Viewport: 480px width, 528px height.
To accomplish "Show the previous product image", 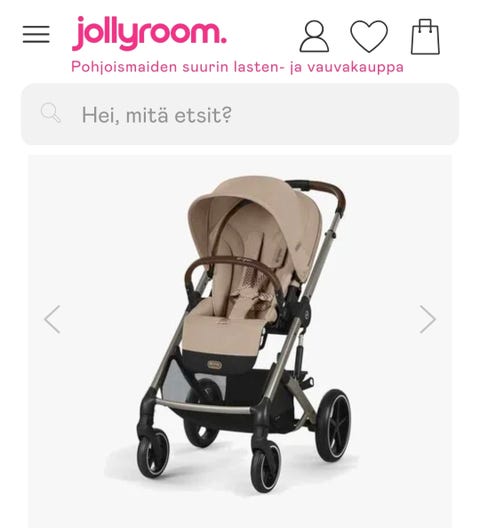I will pos(52,319).
